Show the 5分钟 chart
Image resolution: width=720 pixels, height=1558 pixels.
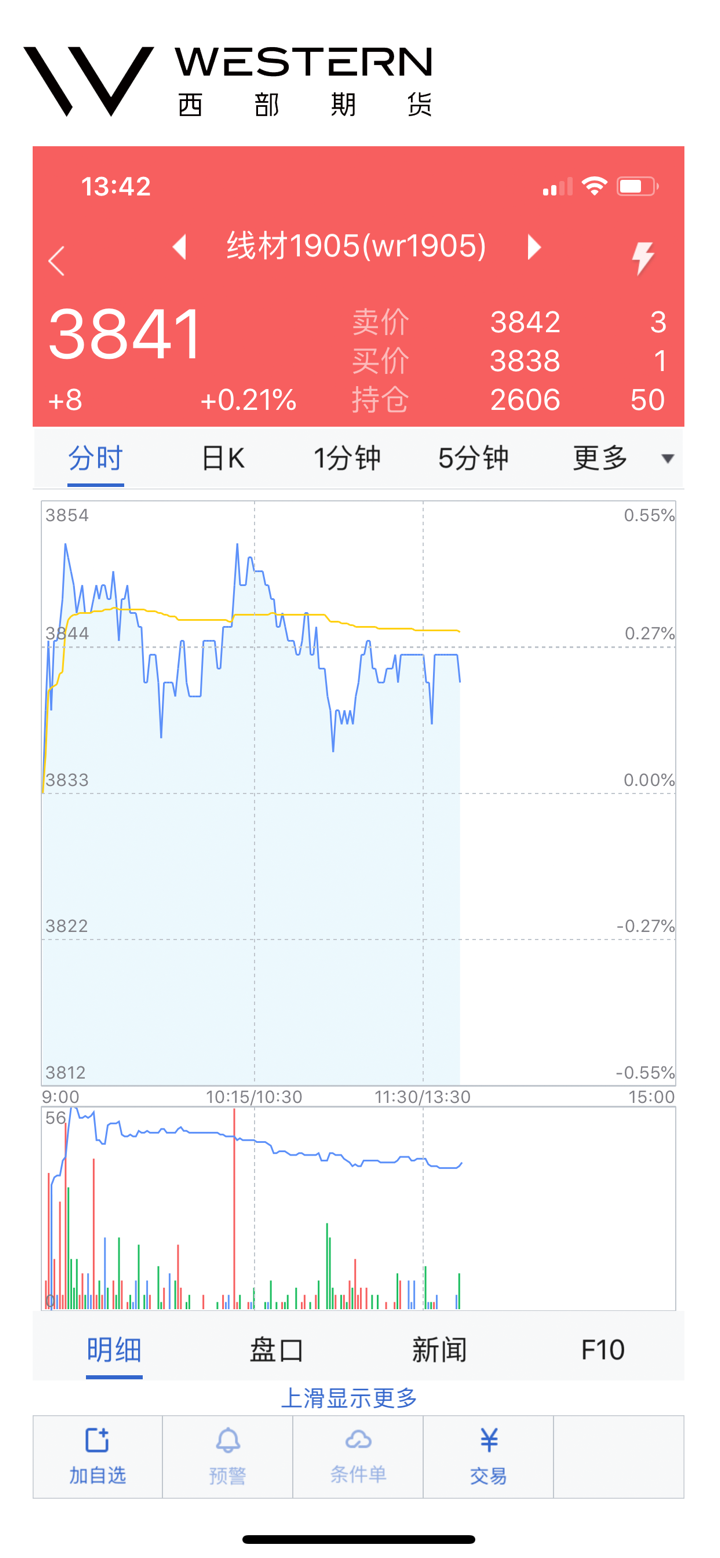(473, 459)
